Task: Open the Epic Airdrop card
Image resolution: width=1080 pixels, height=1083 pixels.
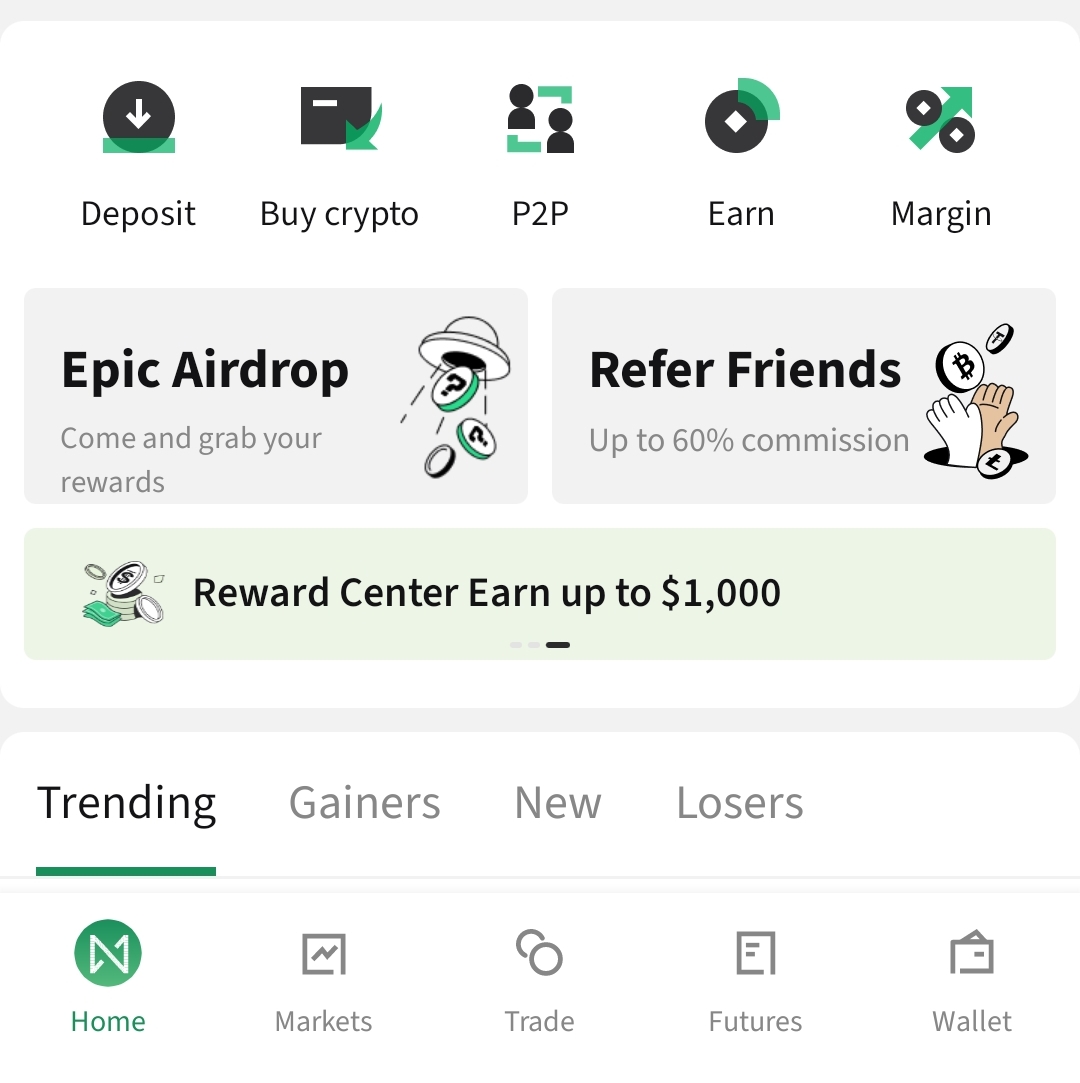Action: [276, 396]
